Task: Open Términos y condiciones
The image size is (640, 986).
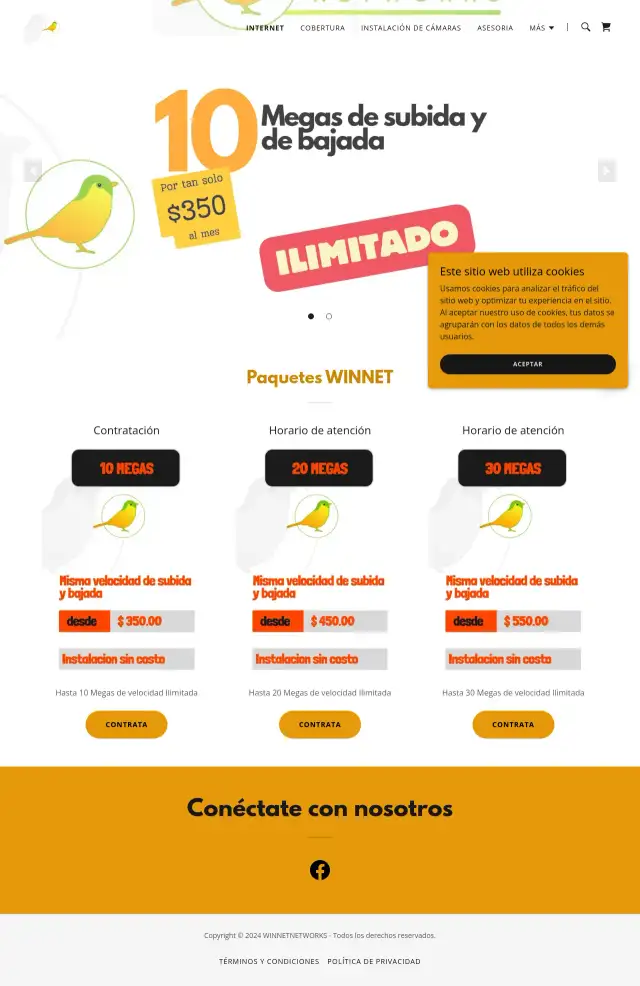Action: point(269,961)
